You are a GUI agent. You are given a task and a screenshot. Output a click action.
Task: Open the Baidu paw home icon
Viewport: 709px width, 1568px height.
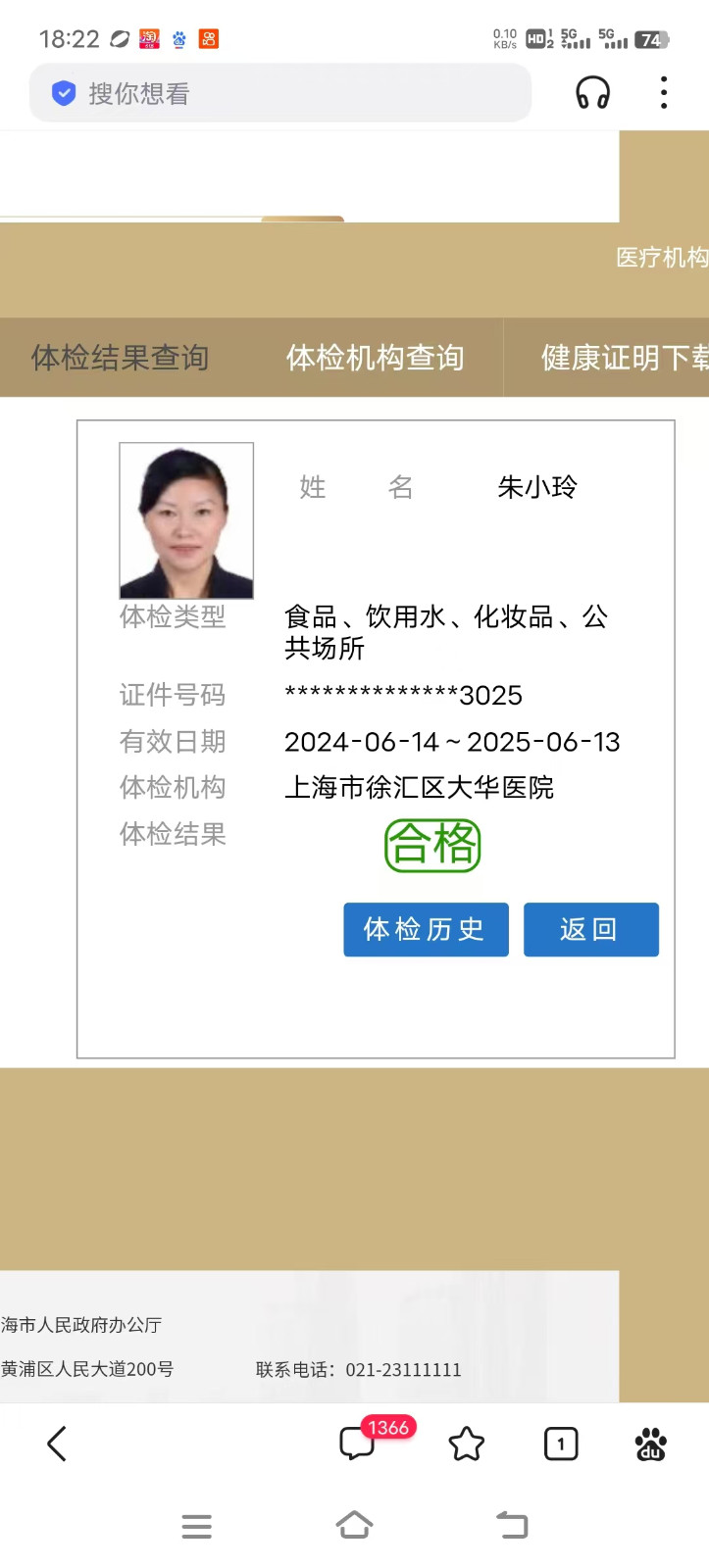(x=650, y=1444)
